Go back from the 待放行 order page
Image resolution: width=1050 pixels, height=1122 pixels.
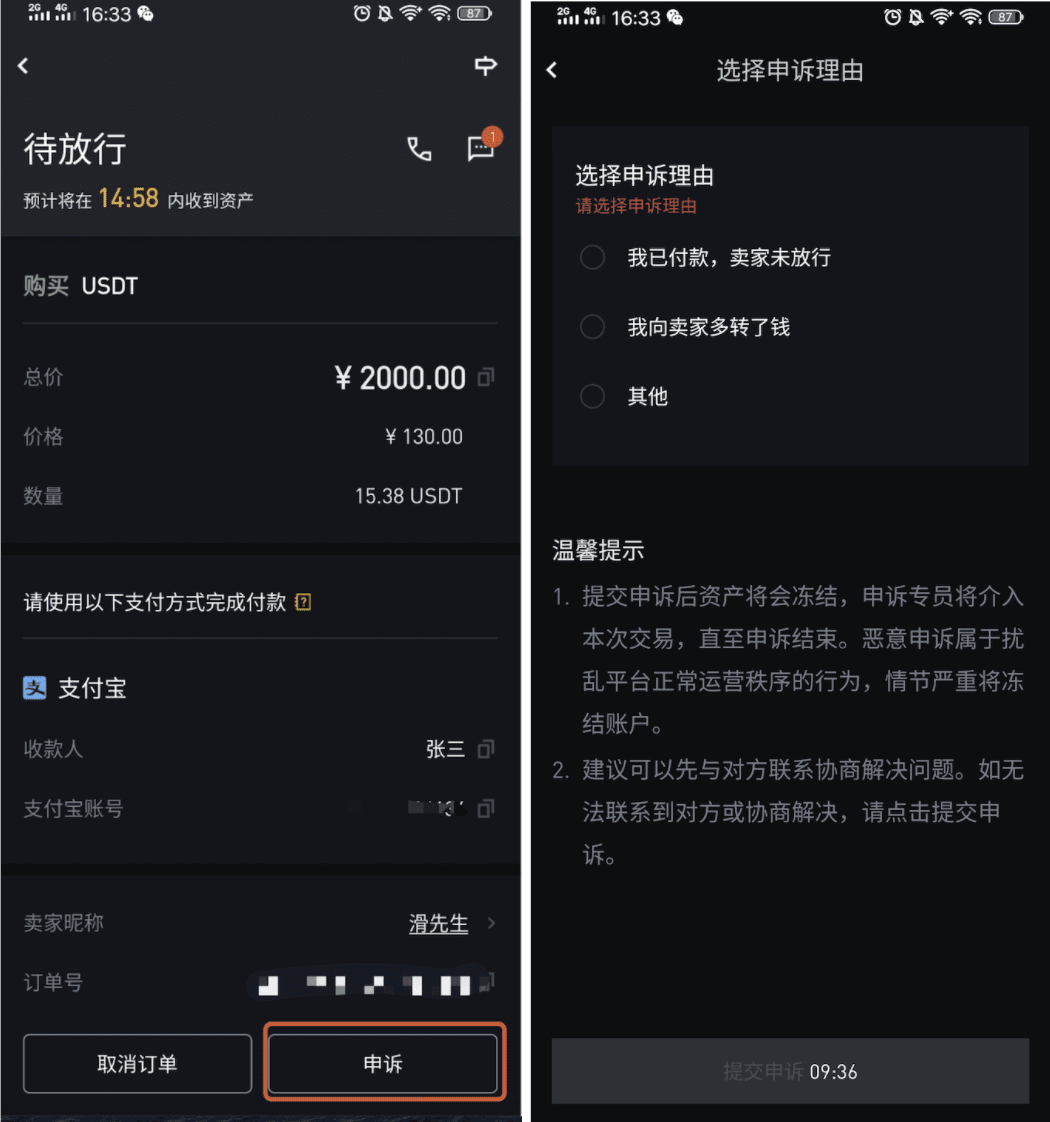(x=23, y=66)
